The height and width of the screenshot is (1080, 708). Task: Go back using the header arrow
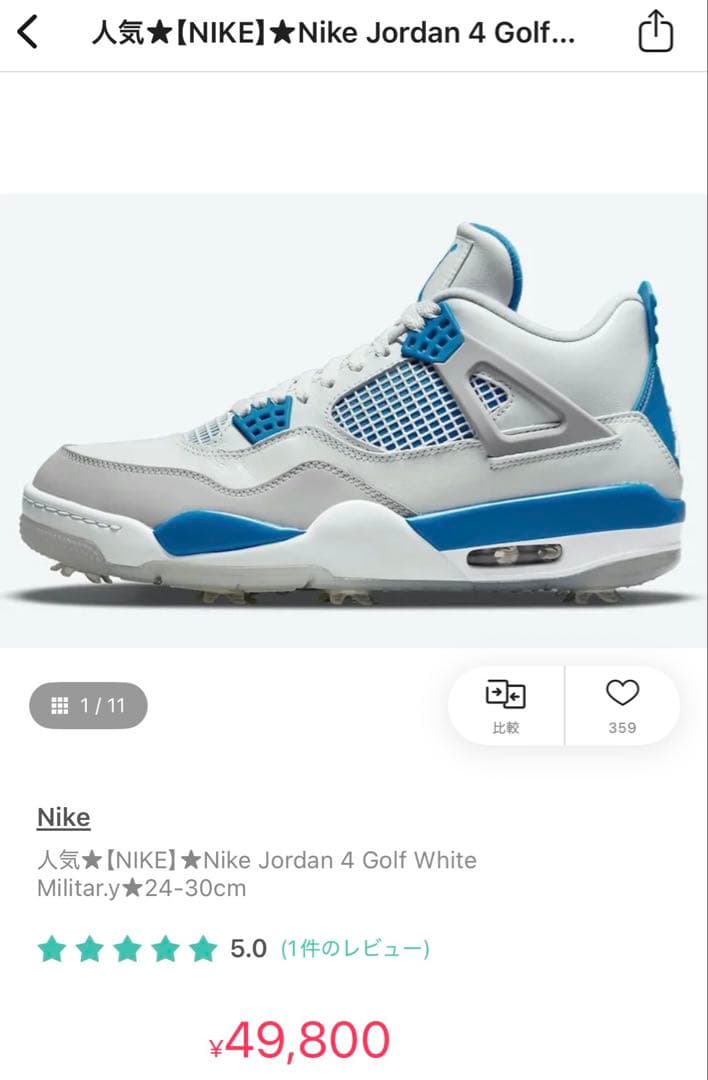[x=28, y=32]
